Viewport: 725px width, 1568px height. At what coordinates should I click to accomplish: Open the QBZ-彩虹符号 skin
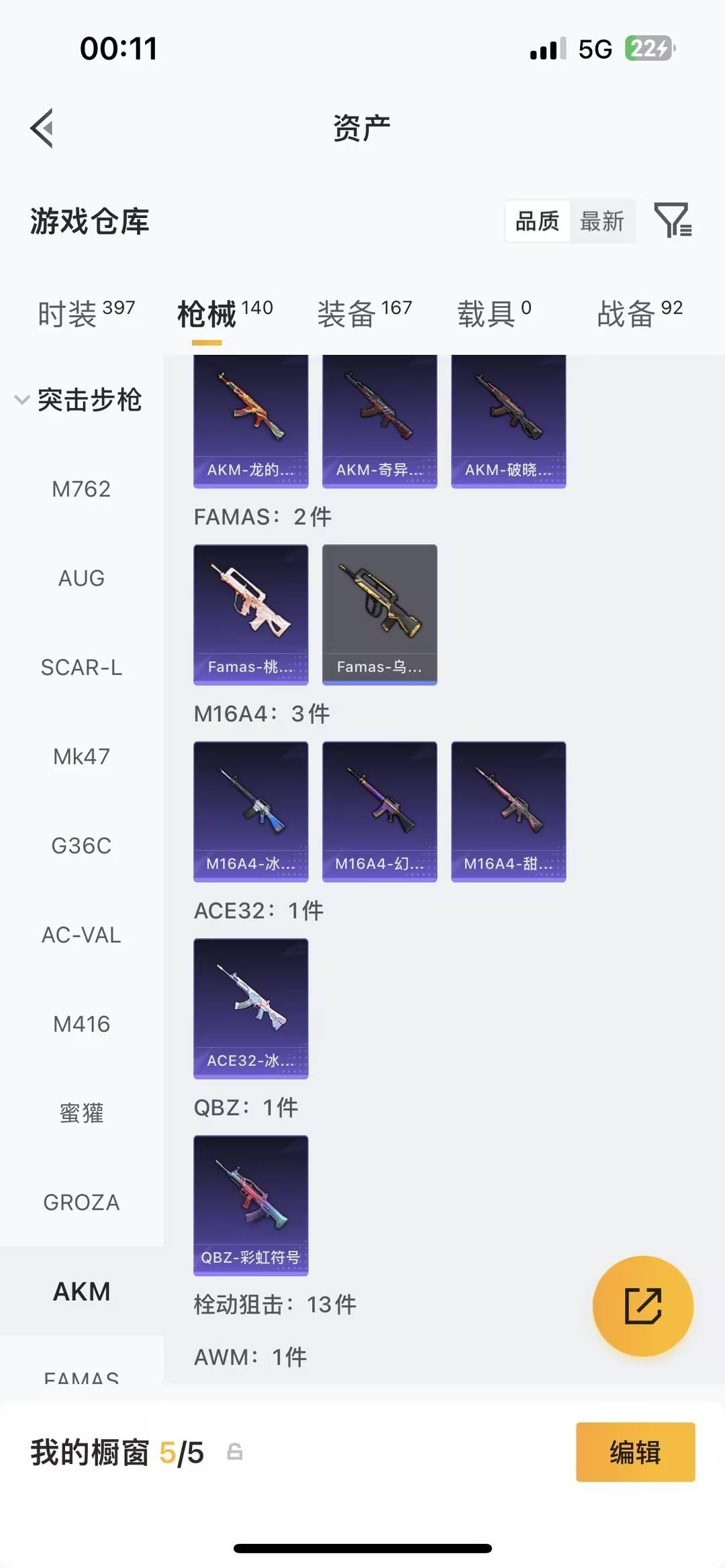point(250,1204)
